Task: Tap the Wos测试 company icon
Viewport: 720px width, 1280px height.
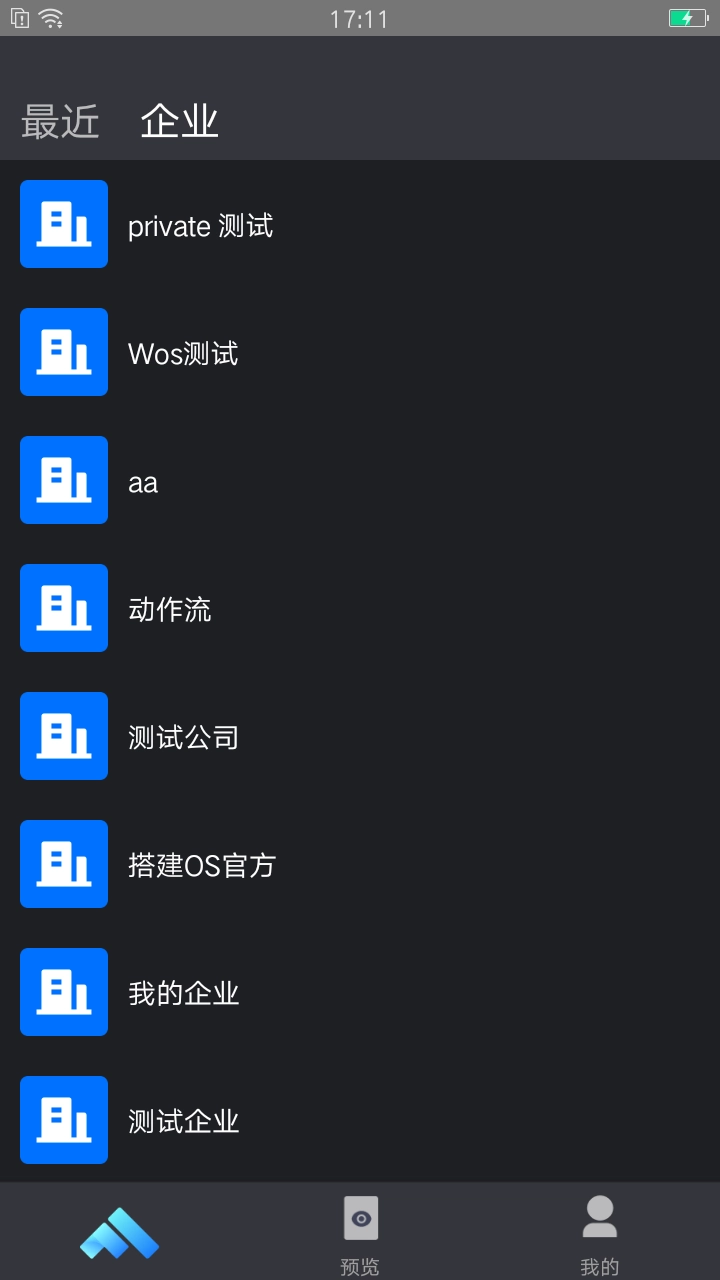Action: [x=63, y=352]
